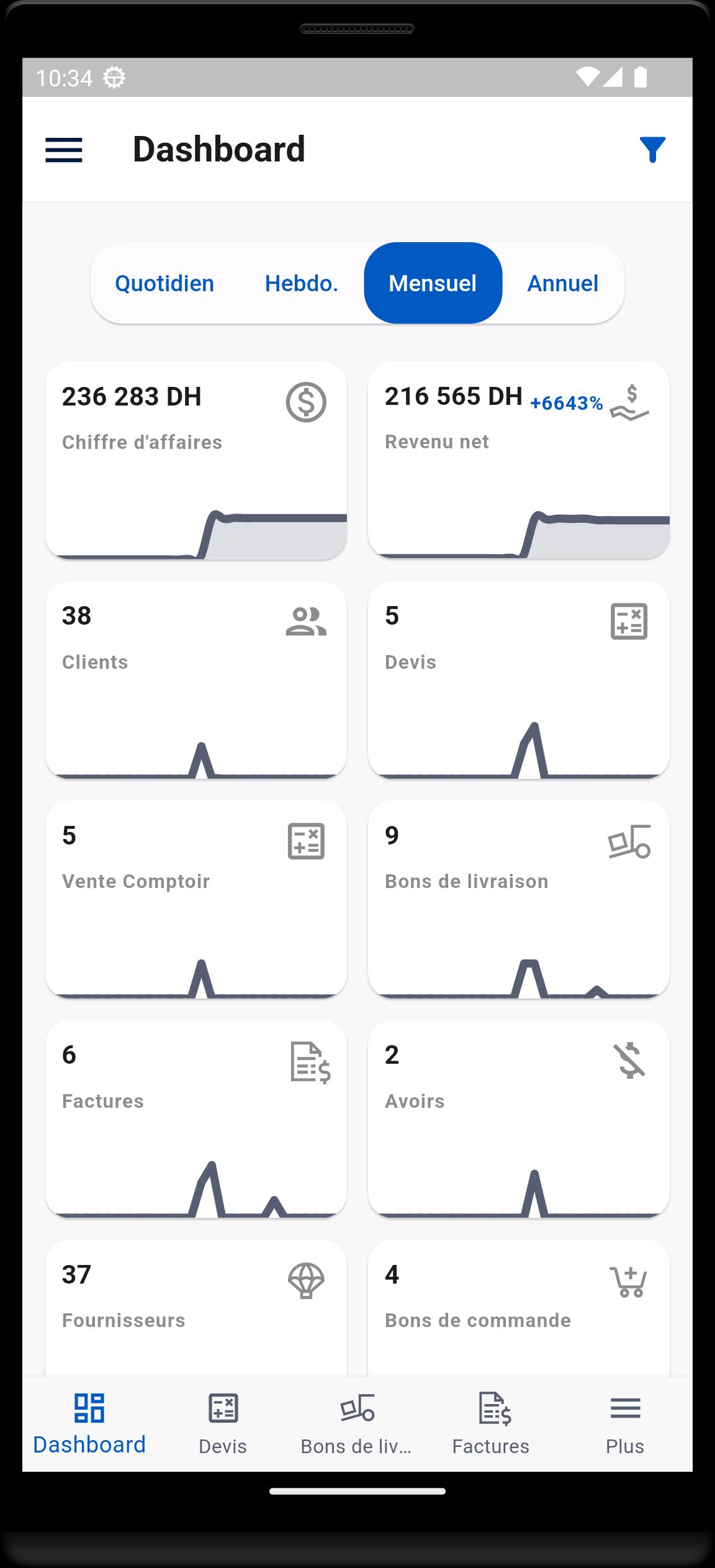Switch to the Quotidien period
Screen dimensions: 715x1568
[x=164, y=283]
